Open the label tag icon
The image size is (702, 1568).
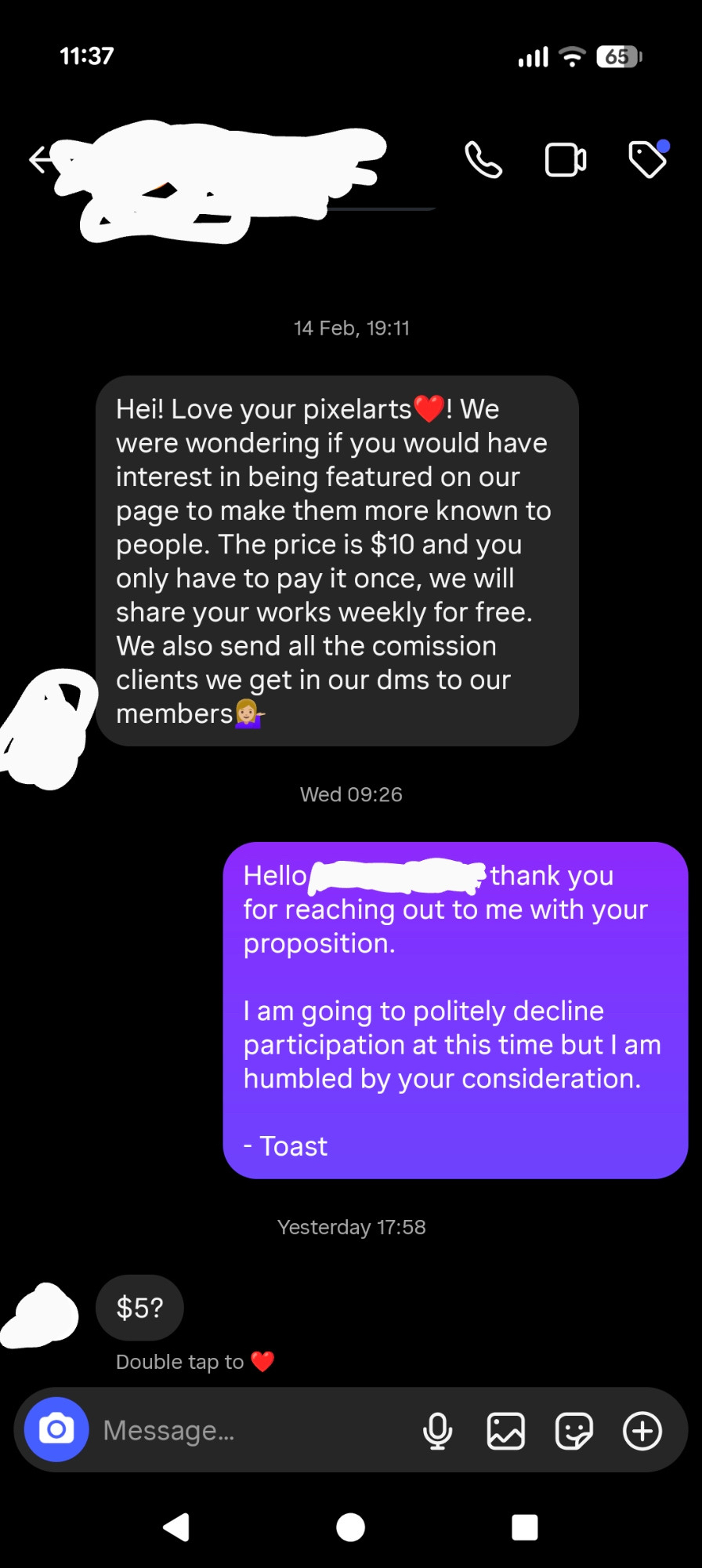click(648, 160)
